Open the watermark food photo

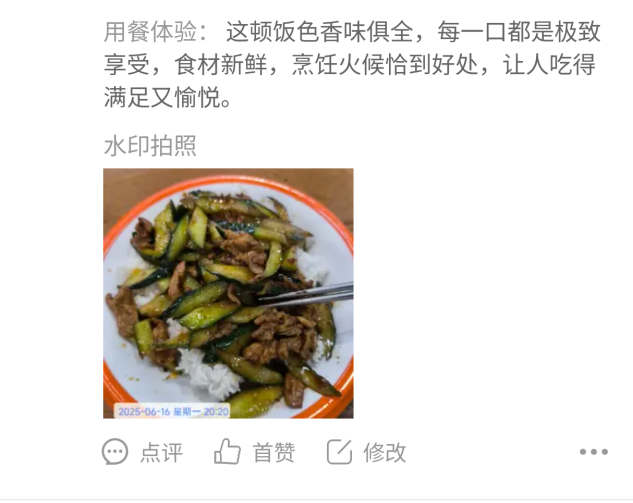coord(228,293)
